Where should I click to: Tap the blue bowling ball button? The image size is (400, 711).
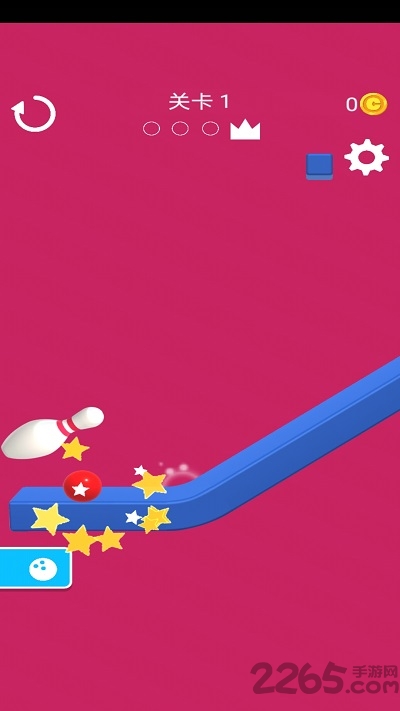(x=36, y=568)
